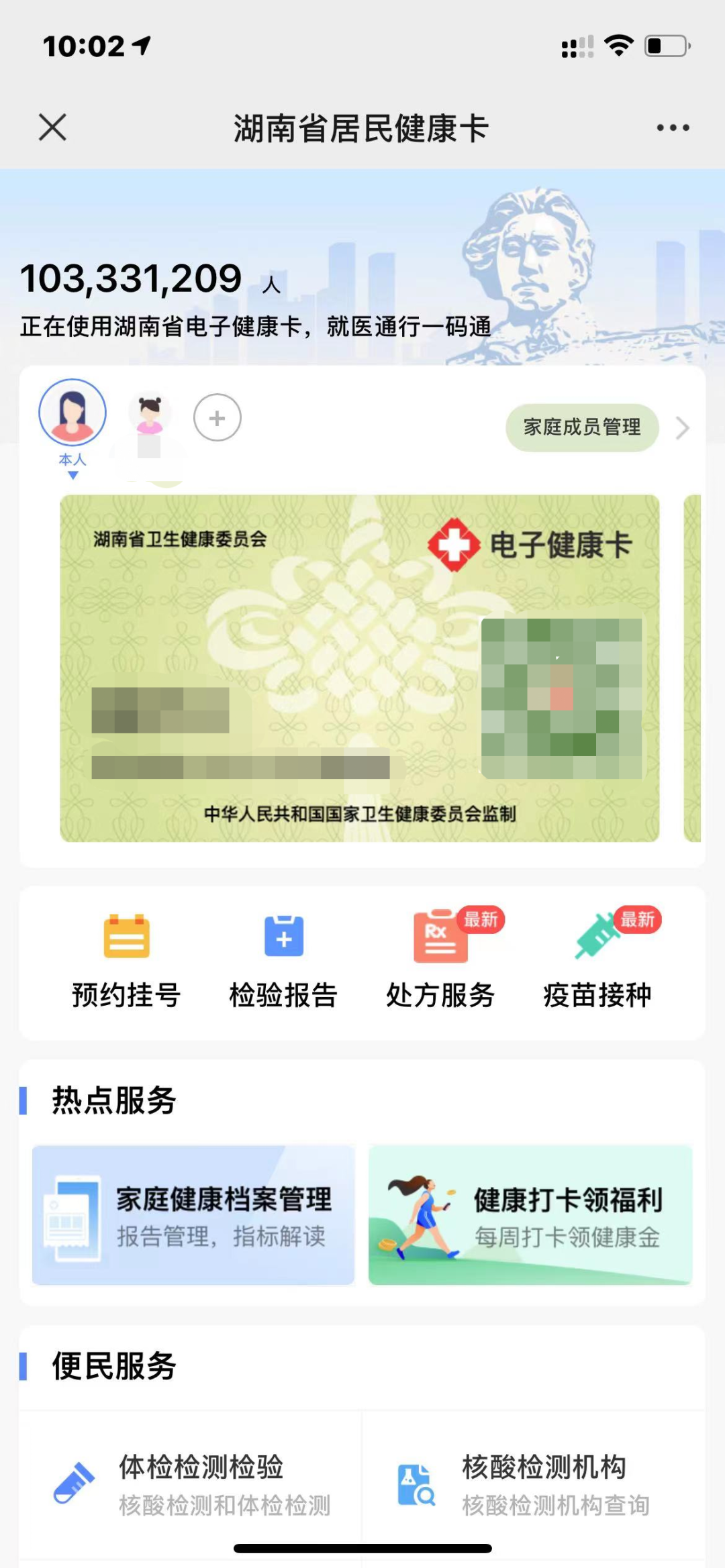Select the second family member avatar
Image resolution: width=725 pixels, height=1568 pixels.
tap(150, 416)
